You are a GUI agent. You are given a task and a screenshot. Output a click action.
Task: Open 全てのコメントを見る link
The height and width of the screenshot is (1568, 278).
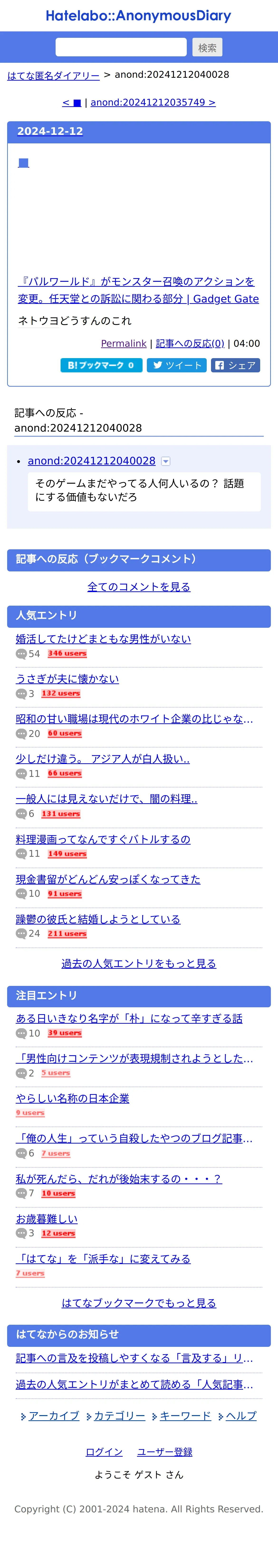point(139,587)
